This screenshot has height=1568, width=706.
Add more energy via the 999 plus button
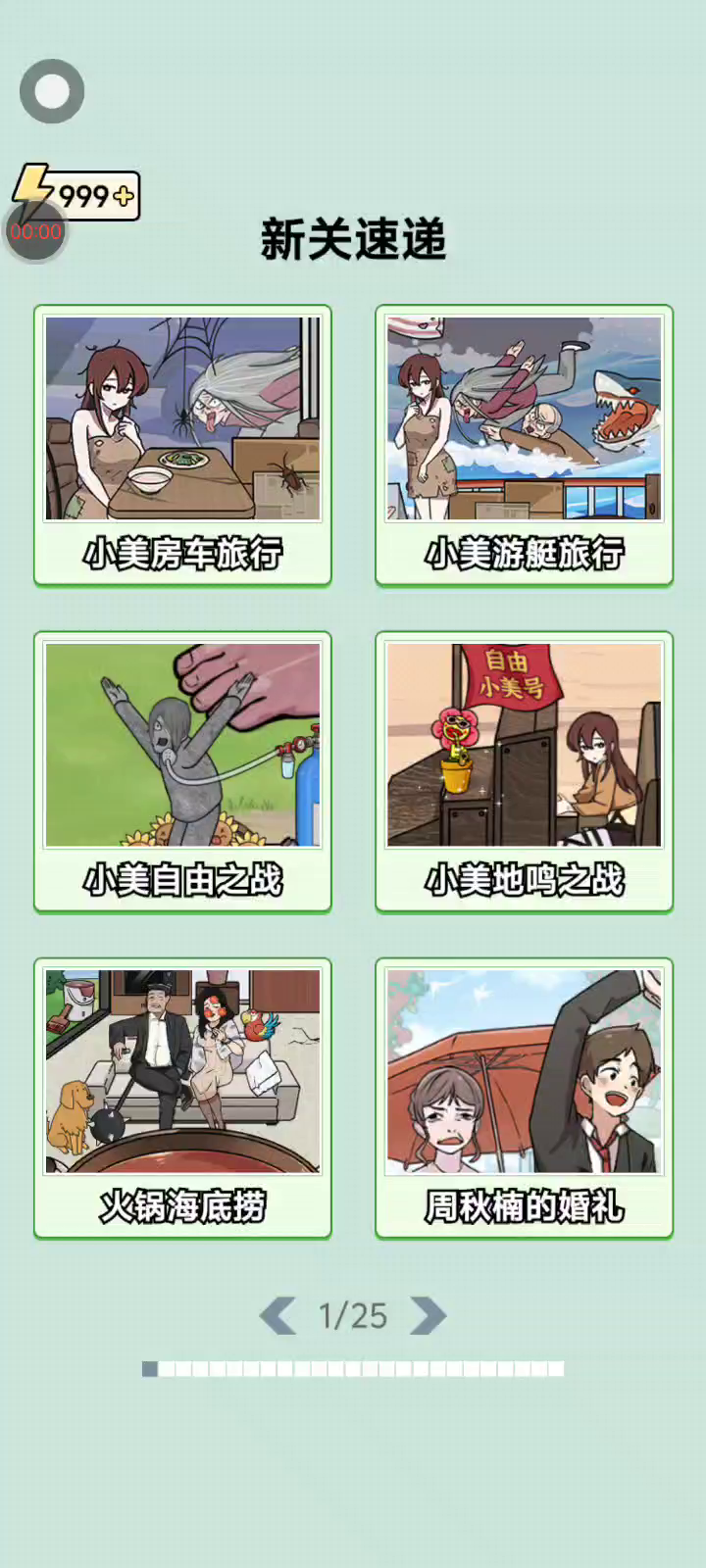pyautogui.click(x=124, y=196)
